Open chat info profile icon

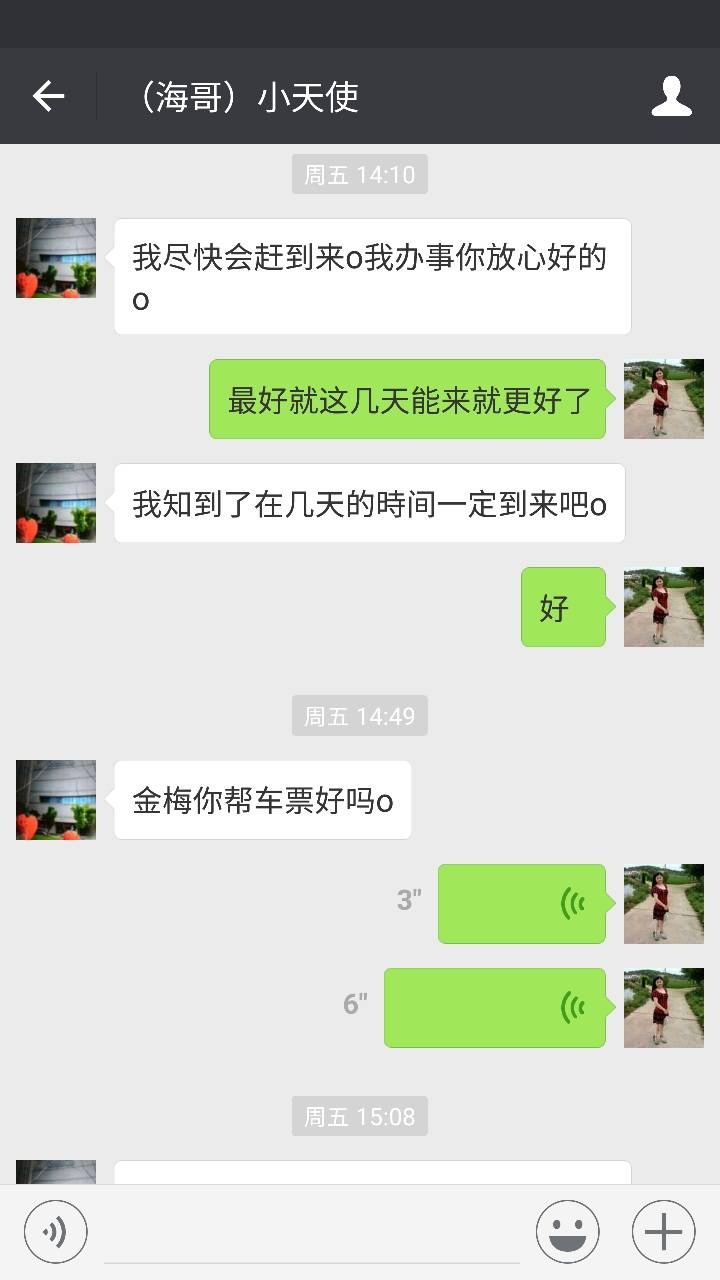point(671,97)
